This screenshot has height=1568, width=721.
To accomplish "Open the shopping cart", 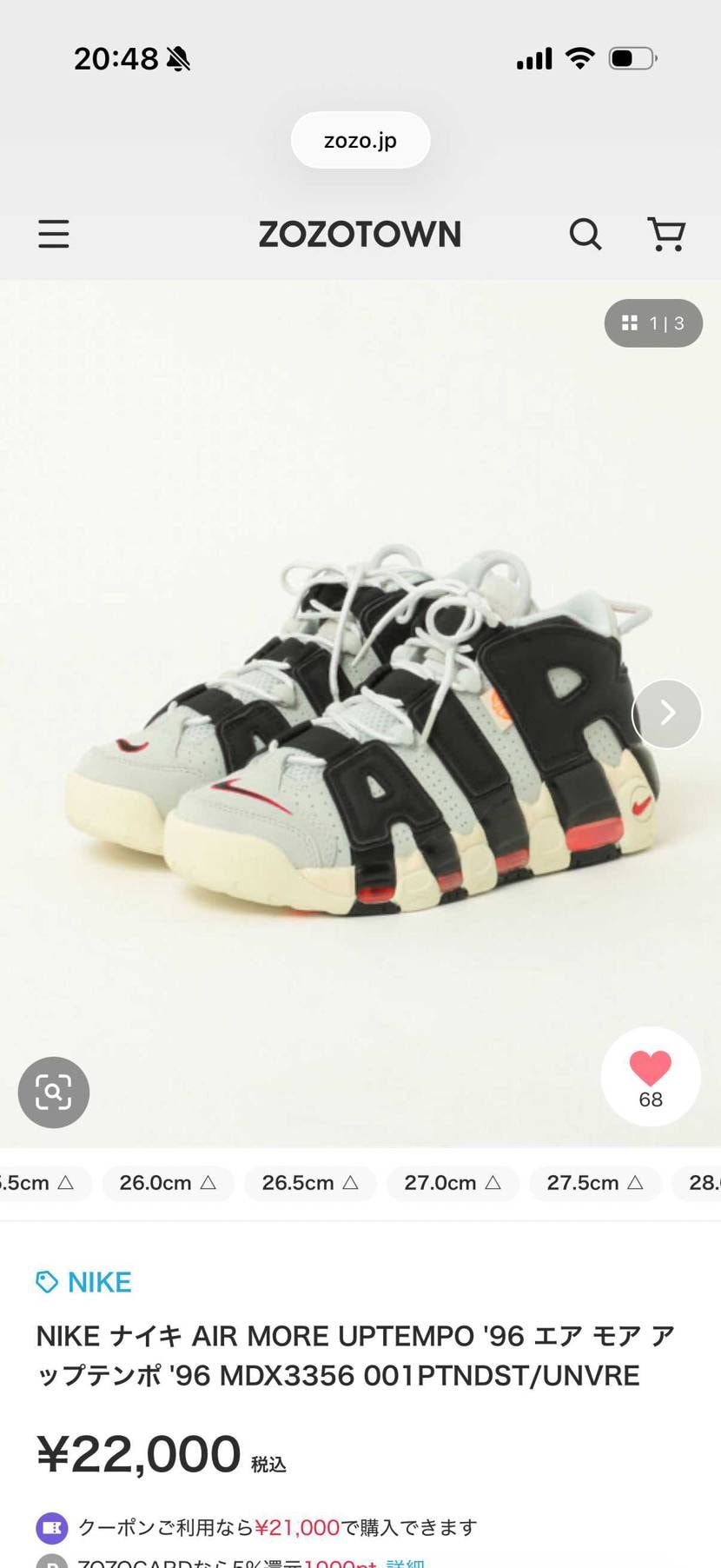I will 666,234.
